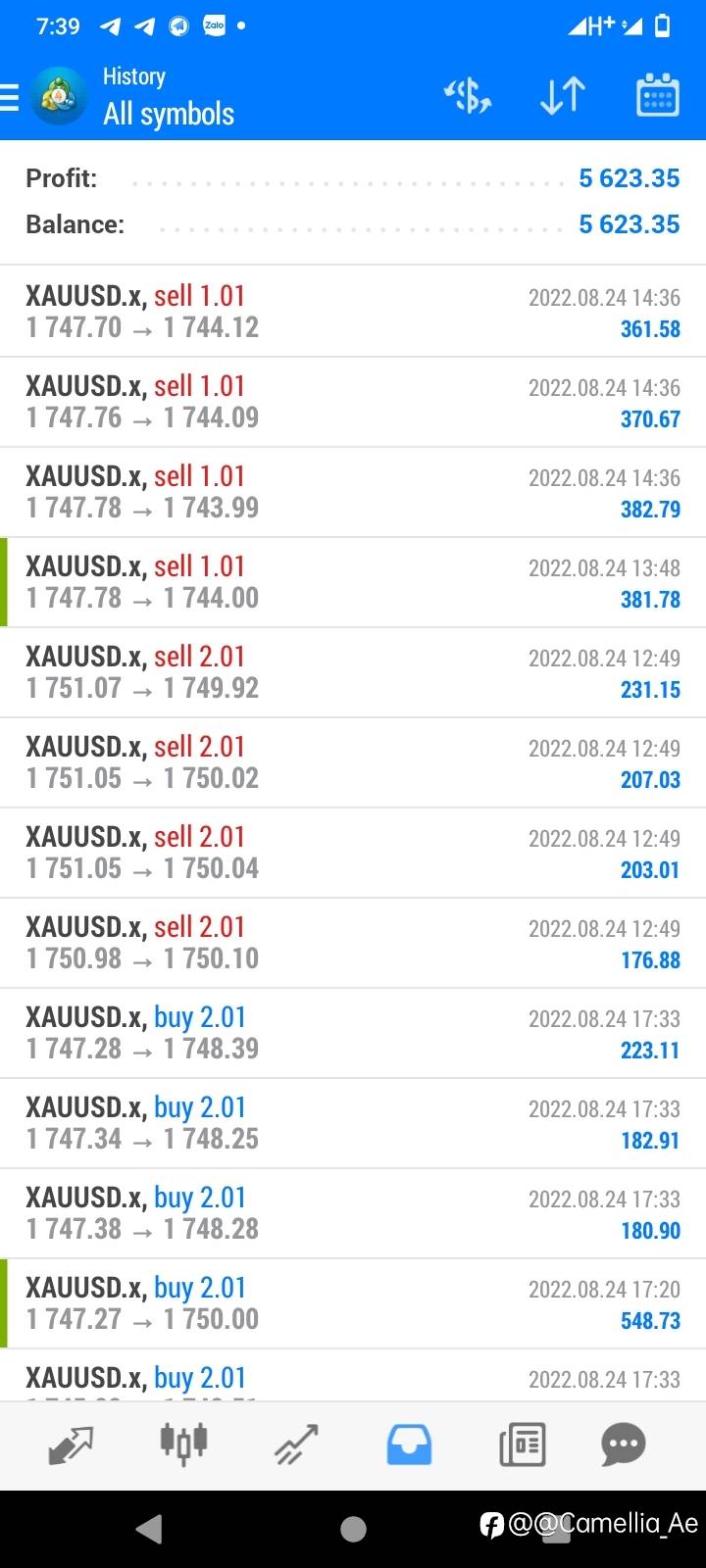Open the sell 1.01 trade from 13:48
The width and height of the screenshot is (706, 1568).
353,582
